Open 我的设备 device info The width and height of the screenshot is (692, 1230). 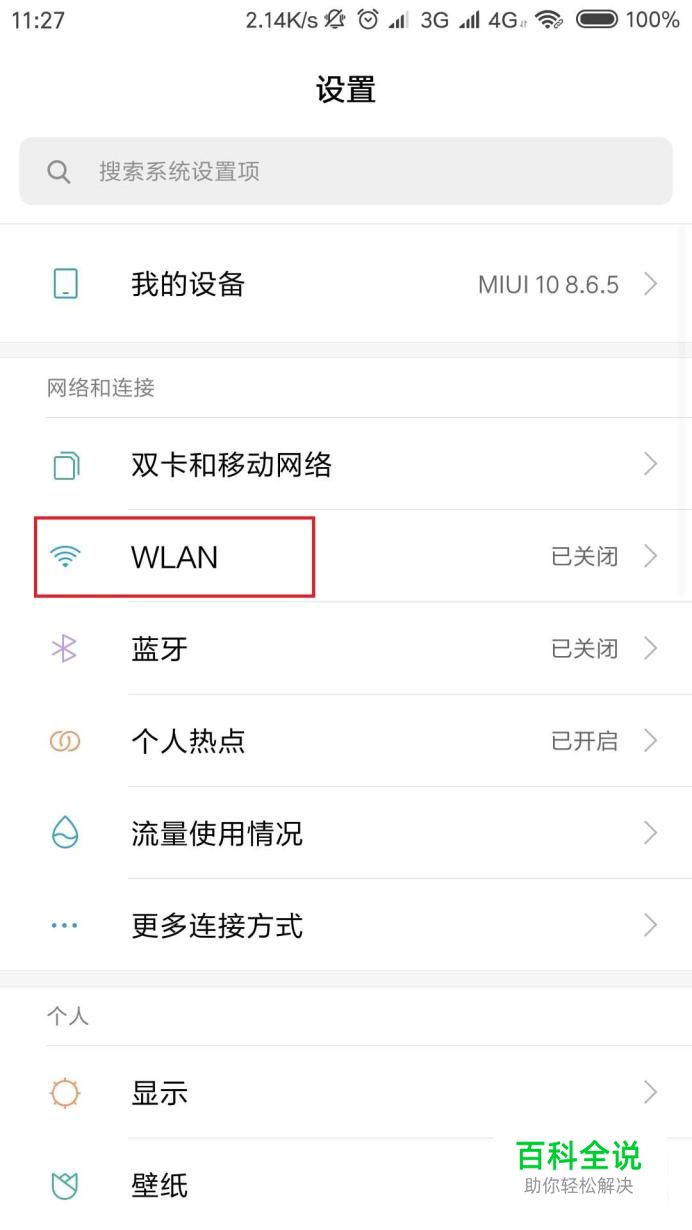pyautogui.click(x=345, y=284)
